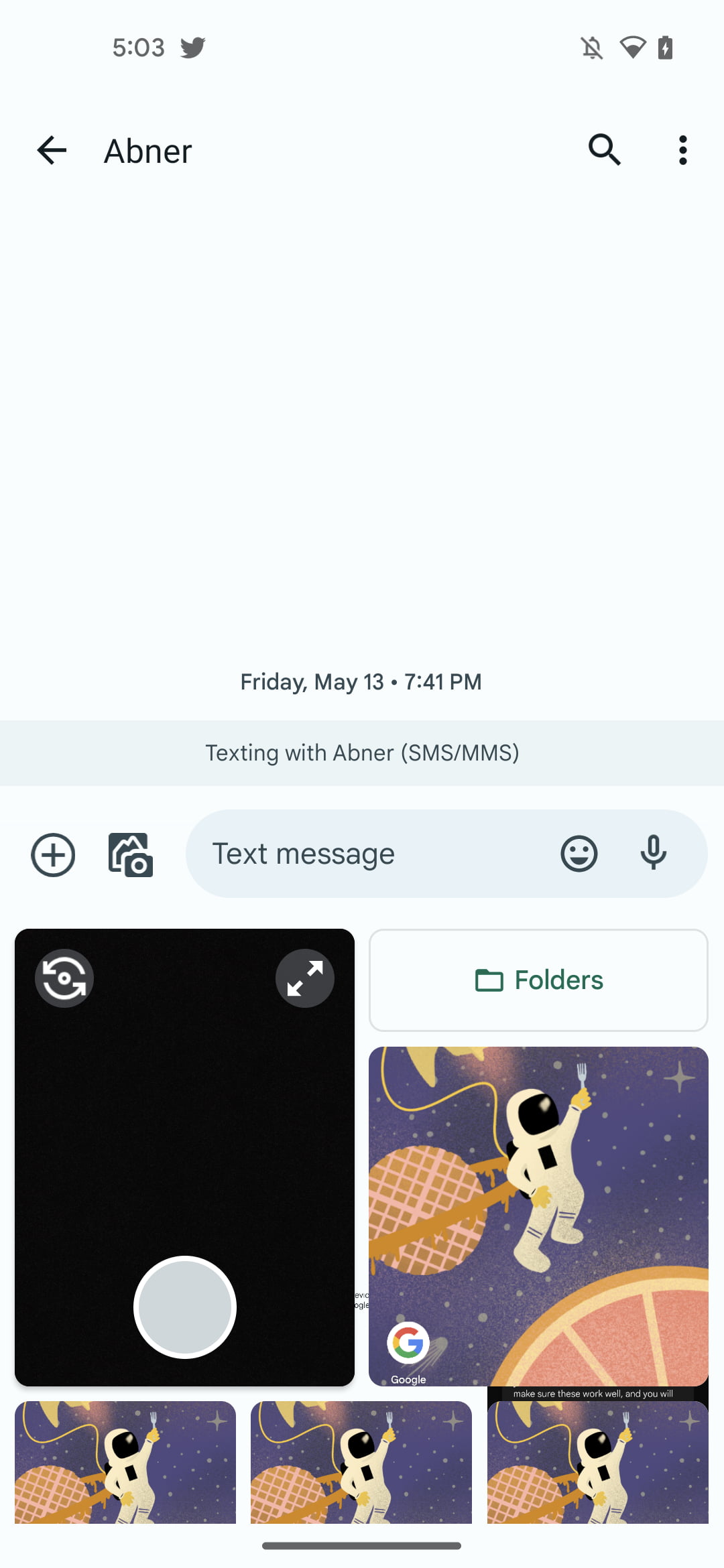The image size is (724, 1568).
Task: Record a voice message with the microphone
Action: click(653, 854)
